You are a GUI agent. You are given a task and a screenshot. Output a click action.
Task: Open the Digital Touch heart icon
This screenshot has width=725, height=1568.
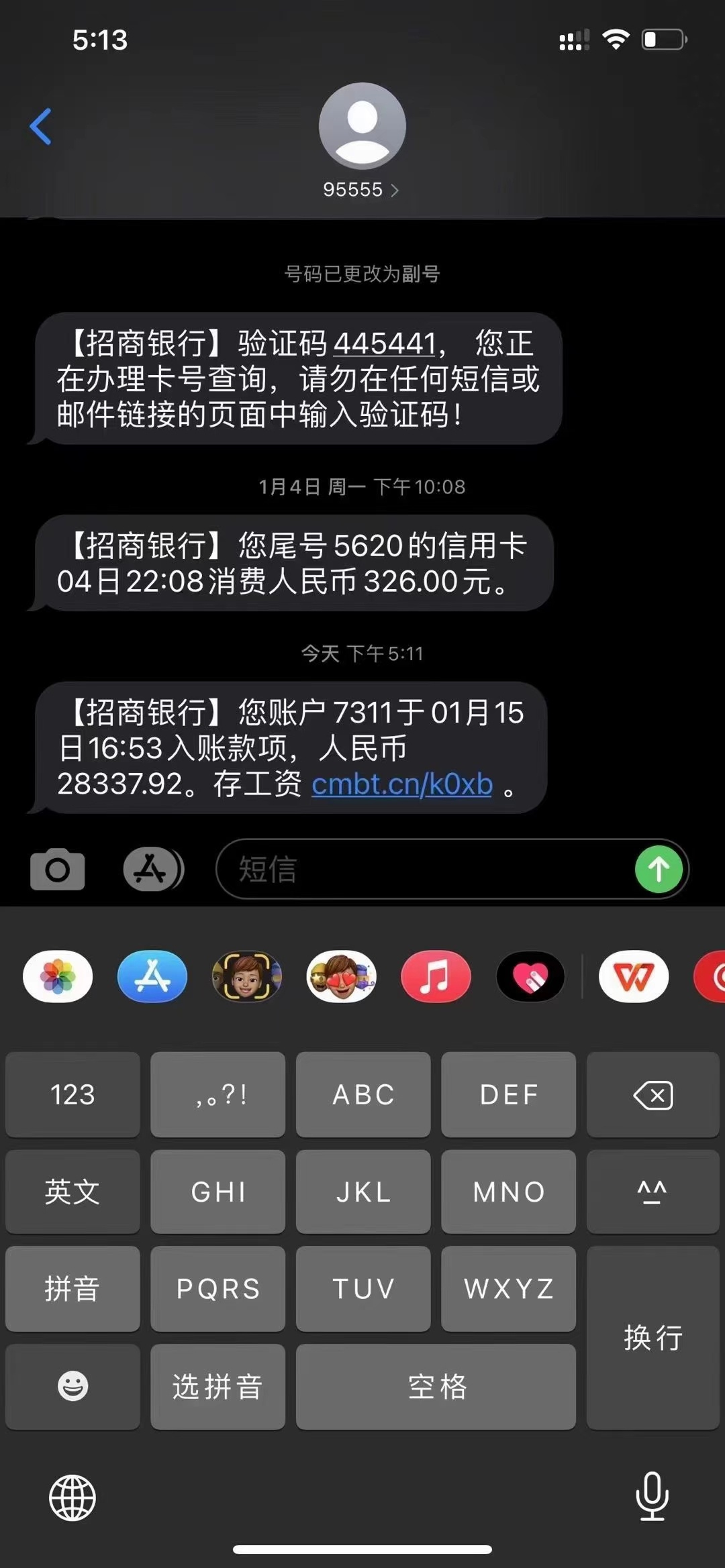(530, 976)
